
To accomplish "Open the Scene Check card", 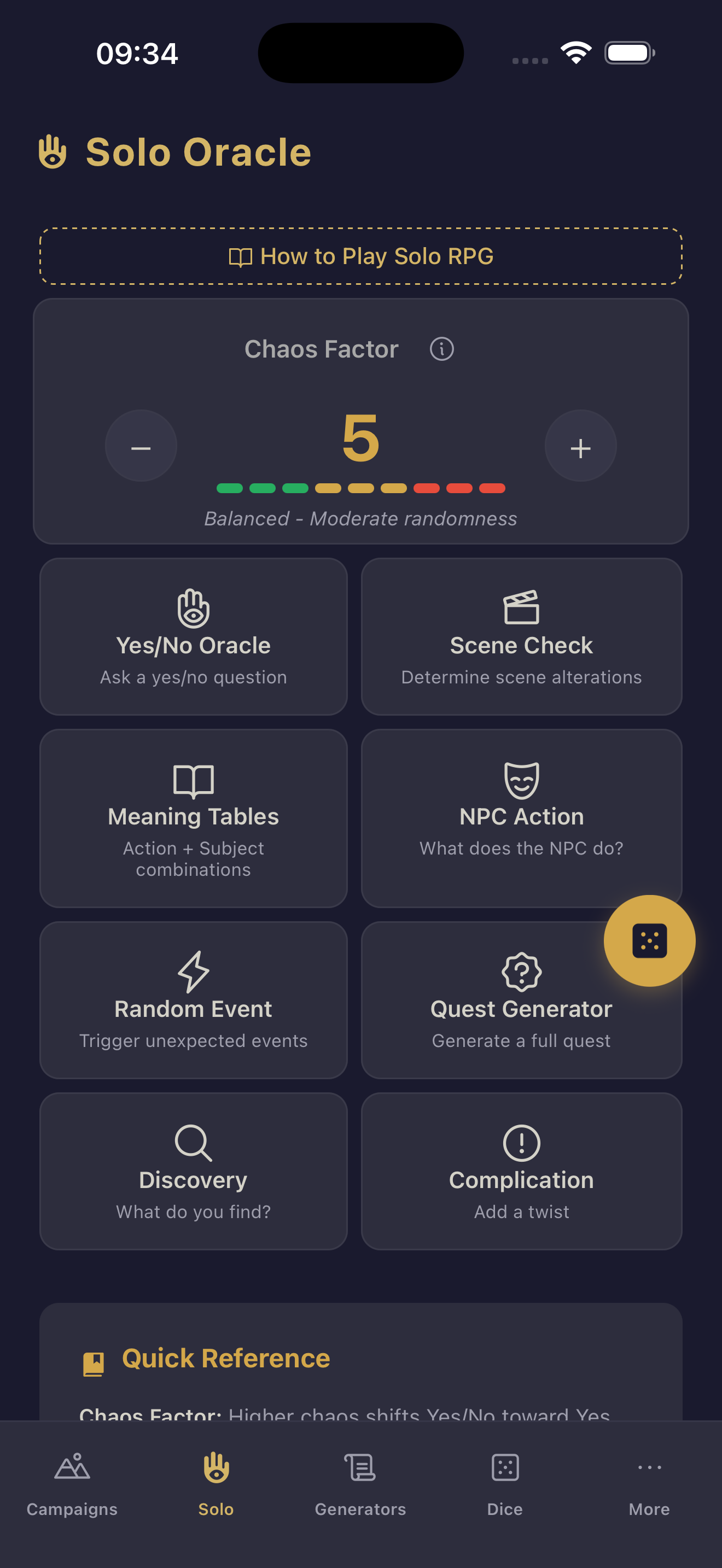I will click(x=521, y=636).
